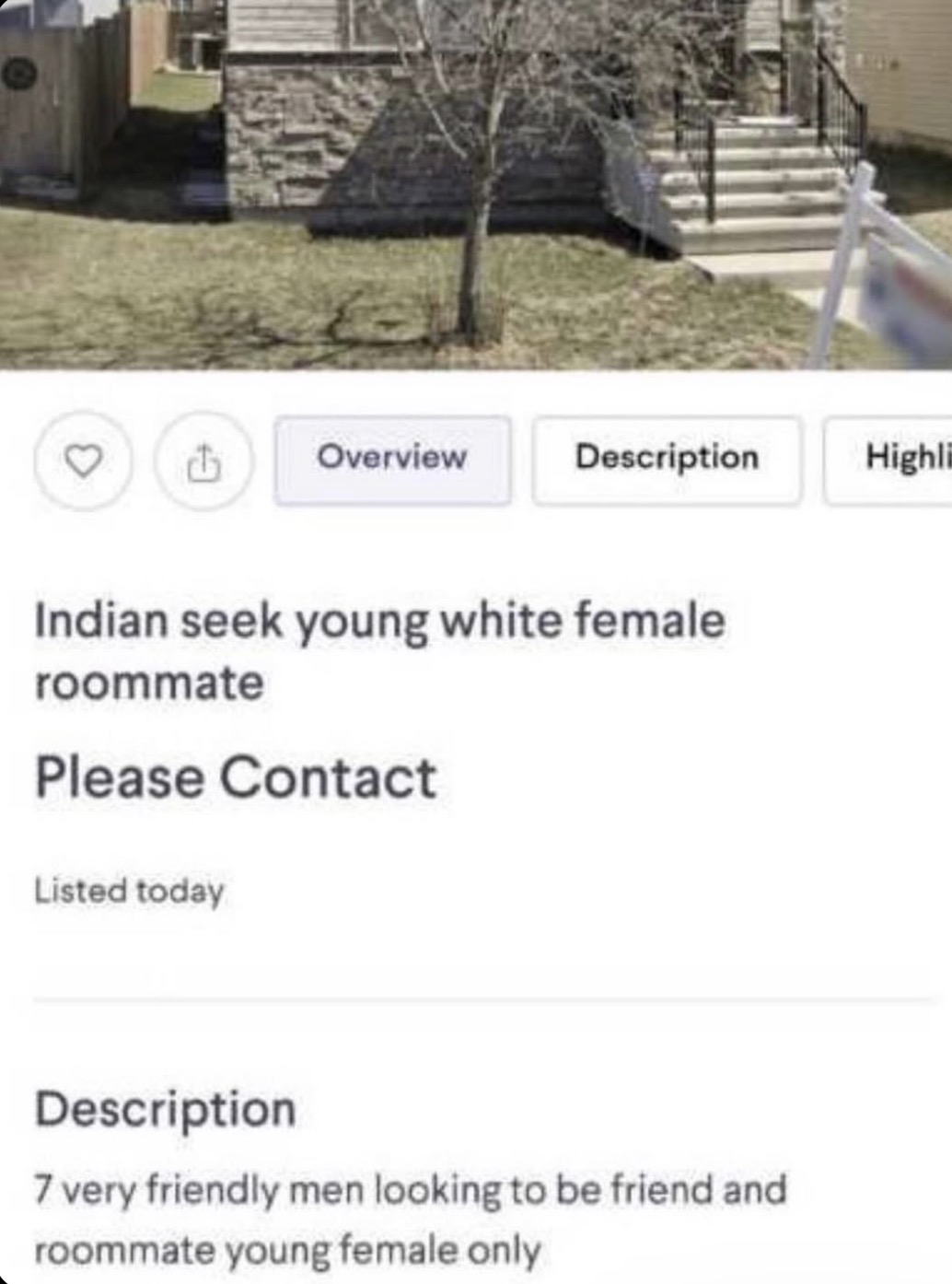Switch to the Overview tab
This screenshot has height=1284, width=952.
point(392,459)
